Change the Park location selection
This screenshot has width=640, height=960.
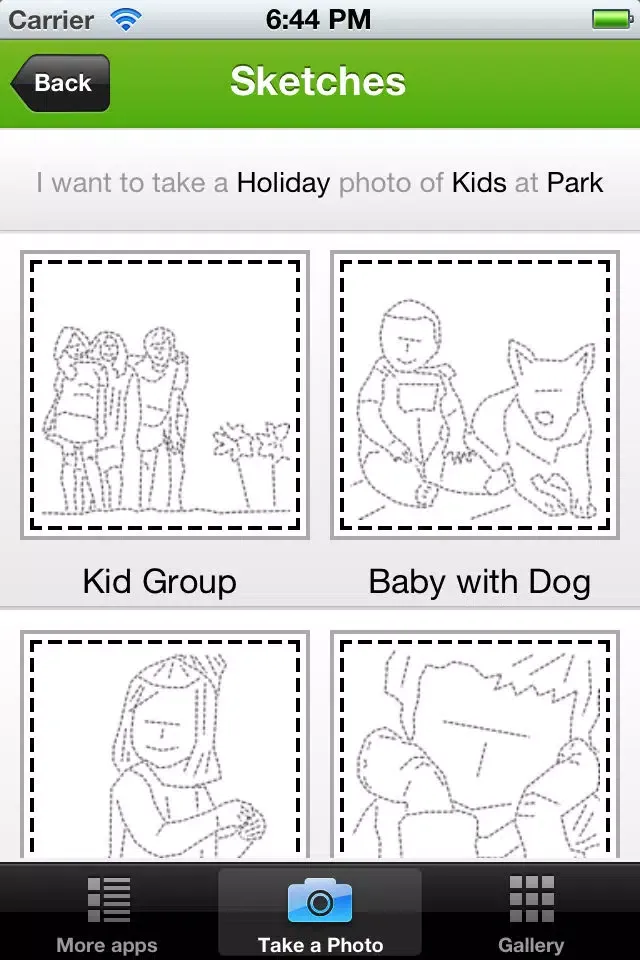[575, 183]
